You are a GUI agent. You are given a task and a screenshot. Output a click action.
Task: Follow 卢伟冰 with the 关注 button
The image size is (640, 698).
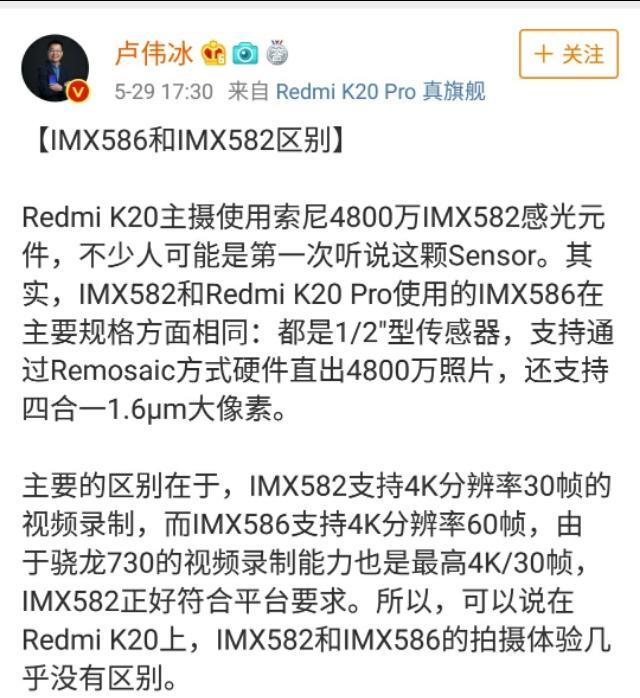(568, 54)
